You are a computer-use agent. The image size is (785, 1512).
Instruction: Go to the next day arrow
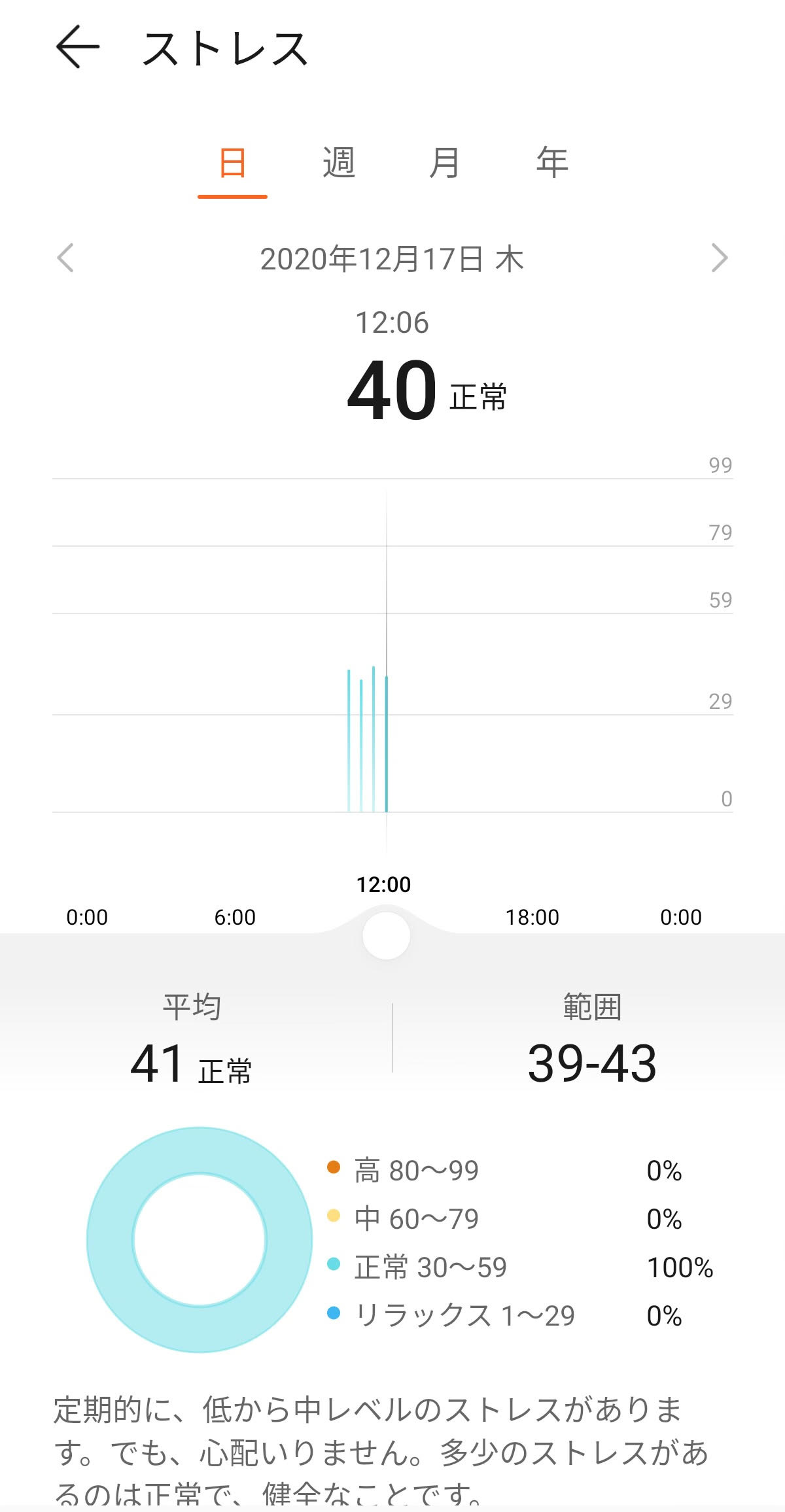pos(720,258)
